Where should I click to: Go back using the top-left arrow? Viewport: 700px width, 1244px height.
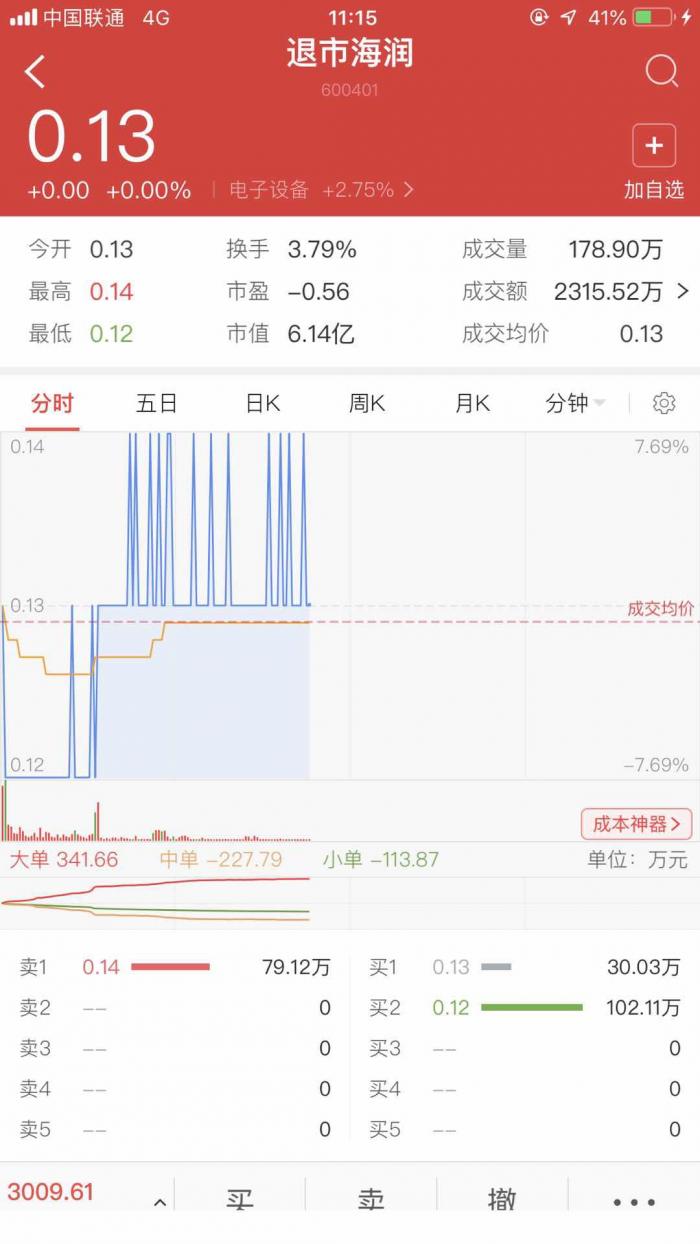click(36, 72)
